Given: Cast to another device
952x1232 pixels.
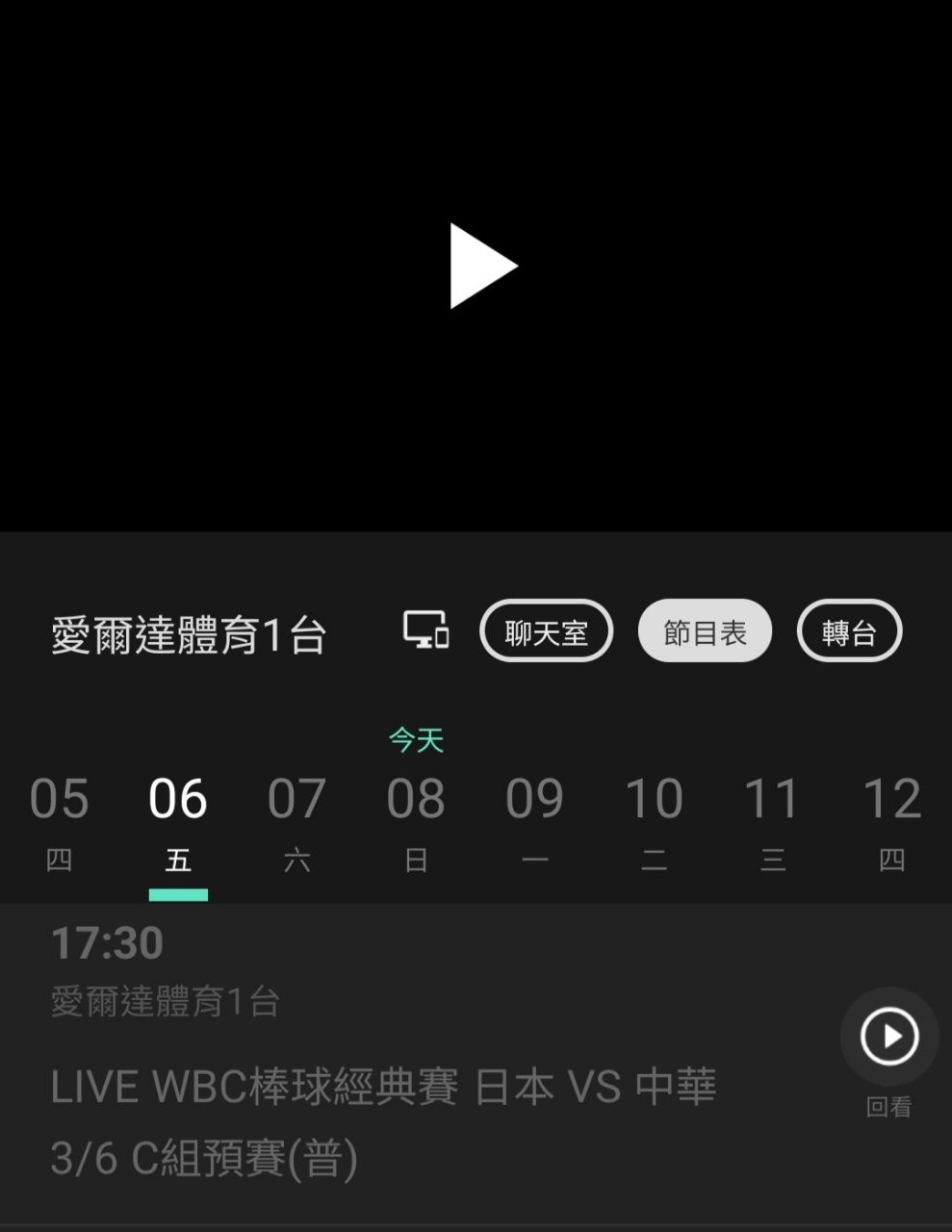Looking at the screenshot, I should (425, 630).
